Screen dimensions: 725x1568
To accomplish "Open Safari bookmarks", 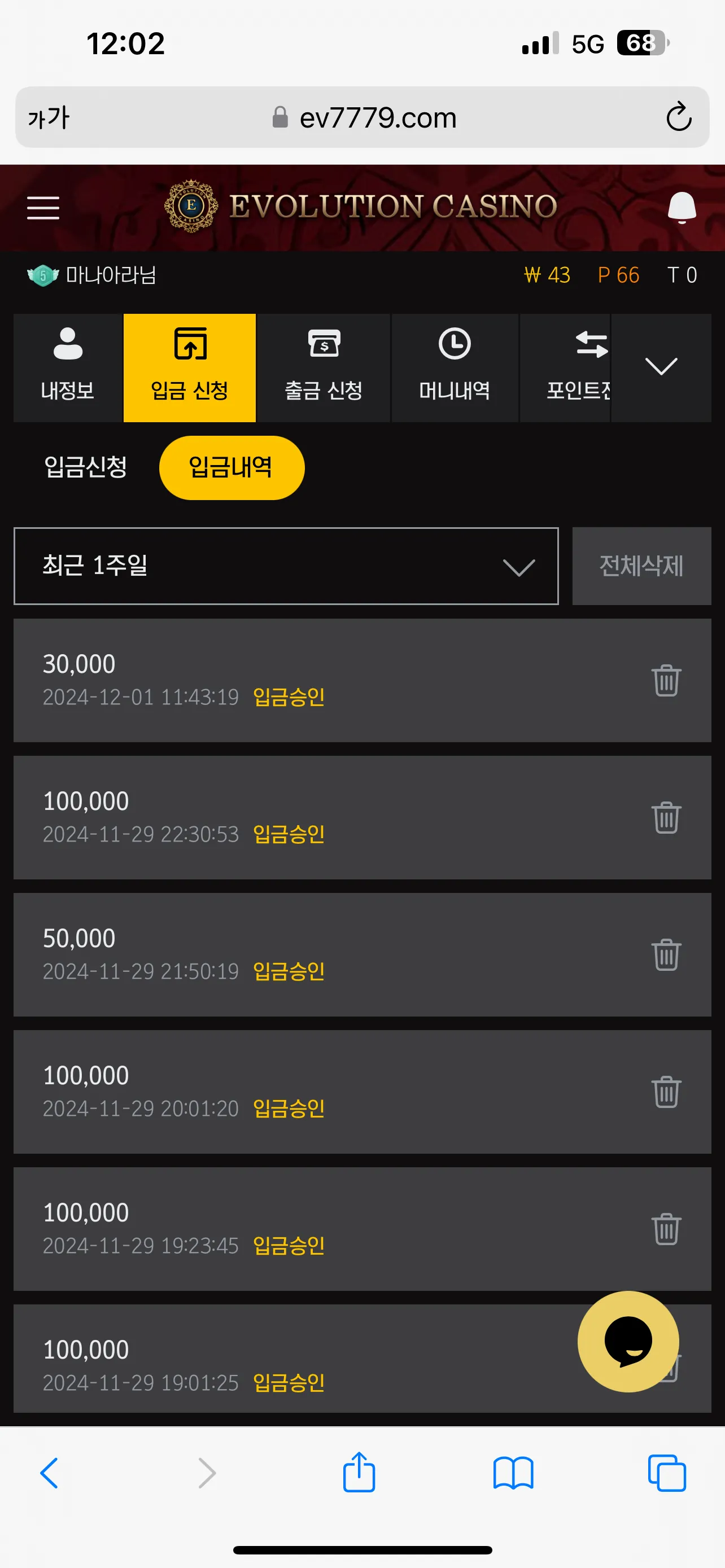I will [513, 1473].
